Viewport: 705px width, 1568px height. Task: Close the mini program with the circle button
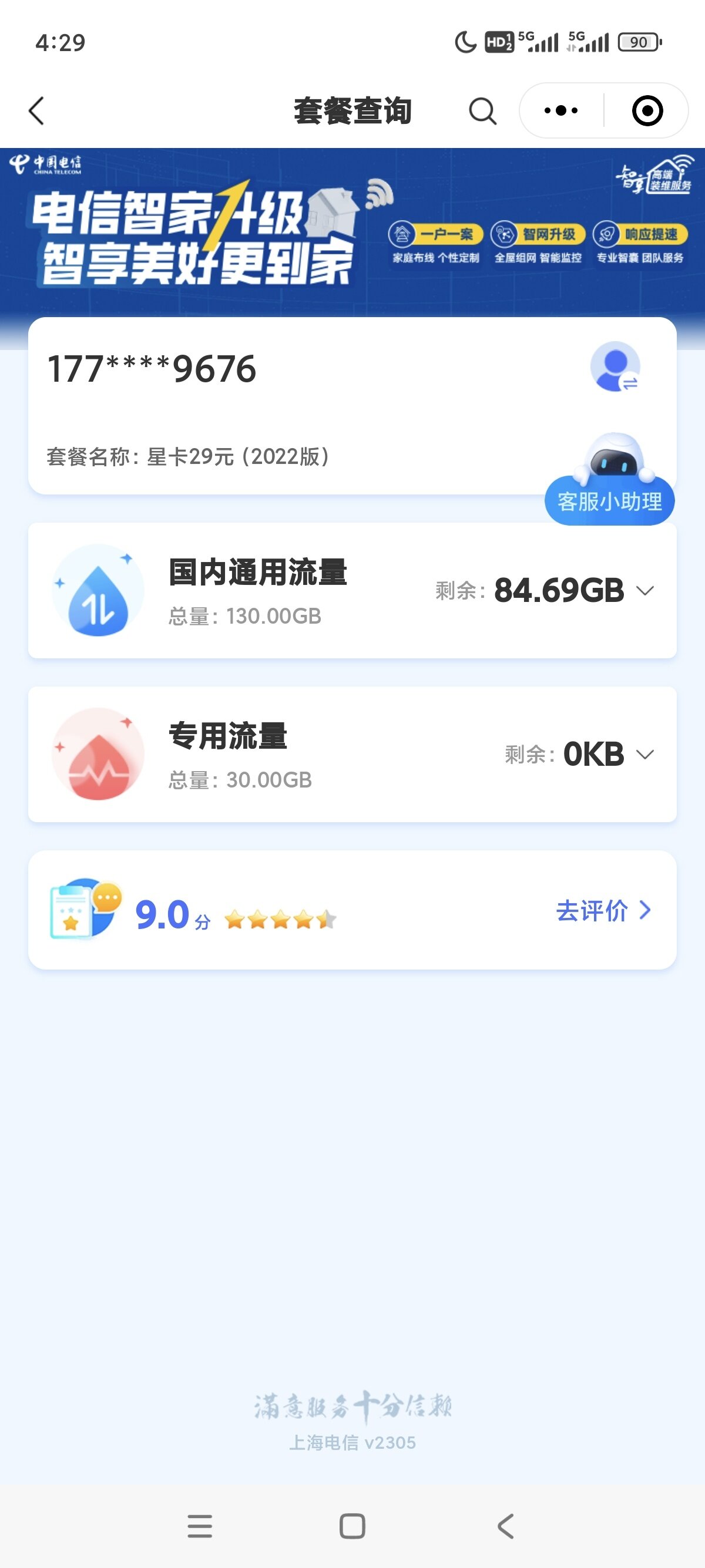click(x=647, y=111)
